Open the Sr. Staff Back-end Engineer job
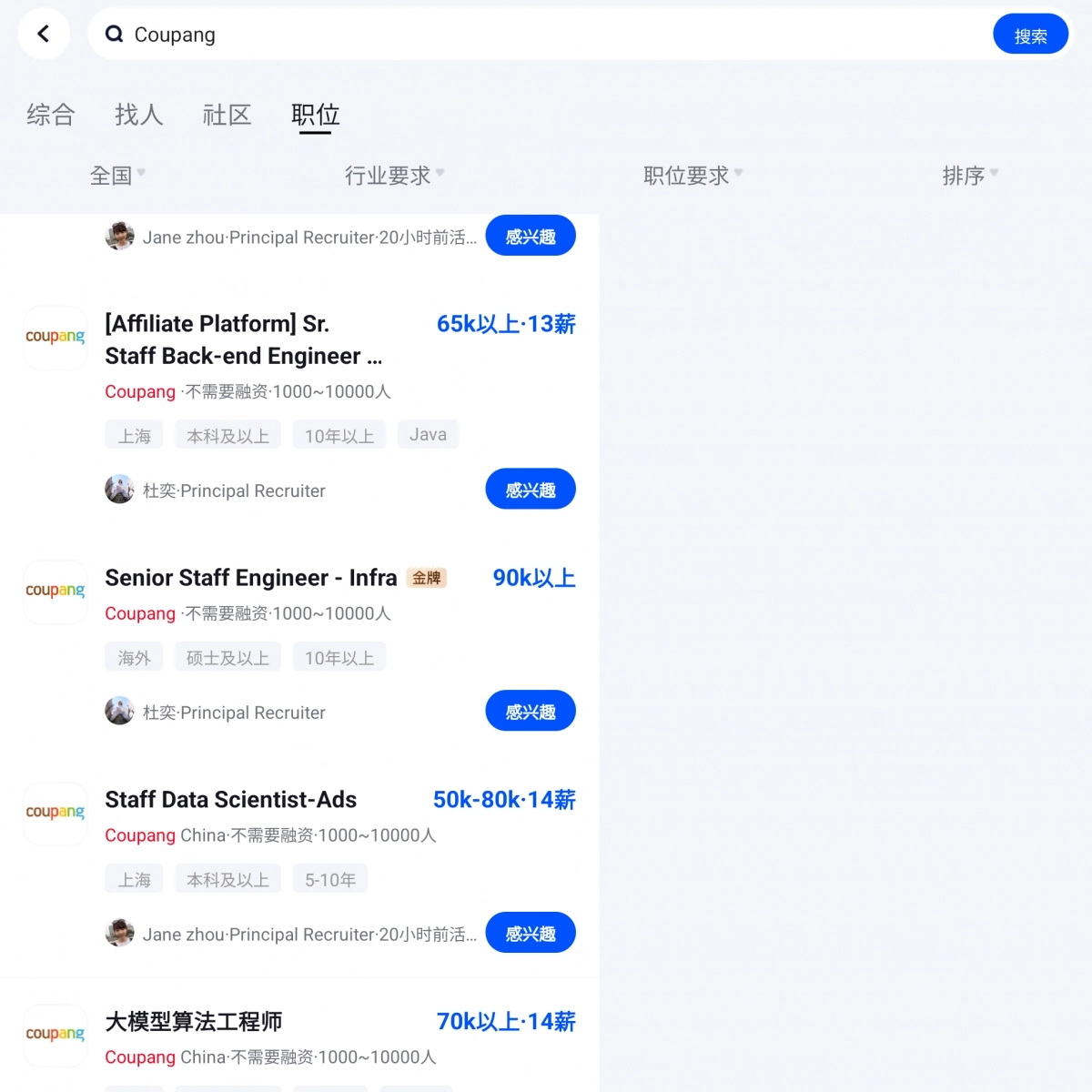The width and height of the screenshot is (1092, 1092). [244, 339]
